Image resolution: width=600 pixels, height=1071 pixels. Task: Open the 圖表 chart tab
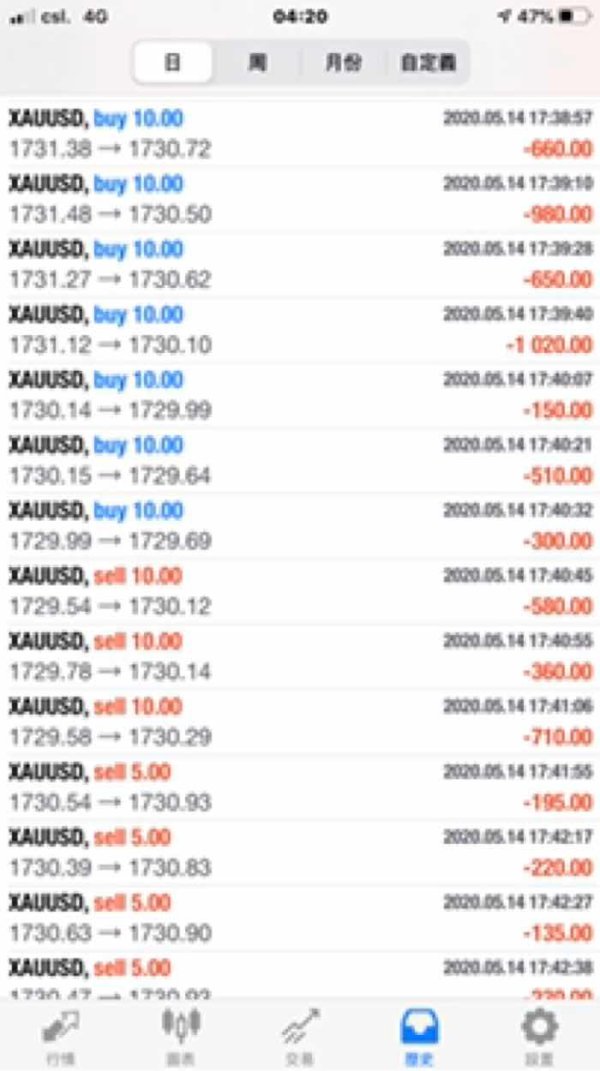point(181,1035)
